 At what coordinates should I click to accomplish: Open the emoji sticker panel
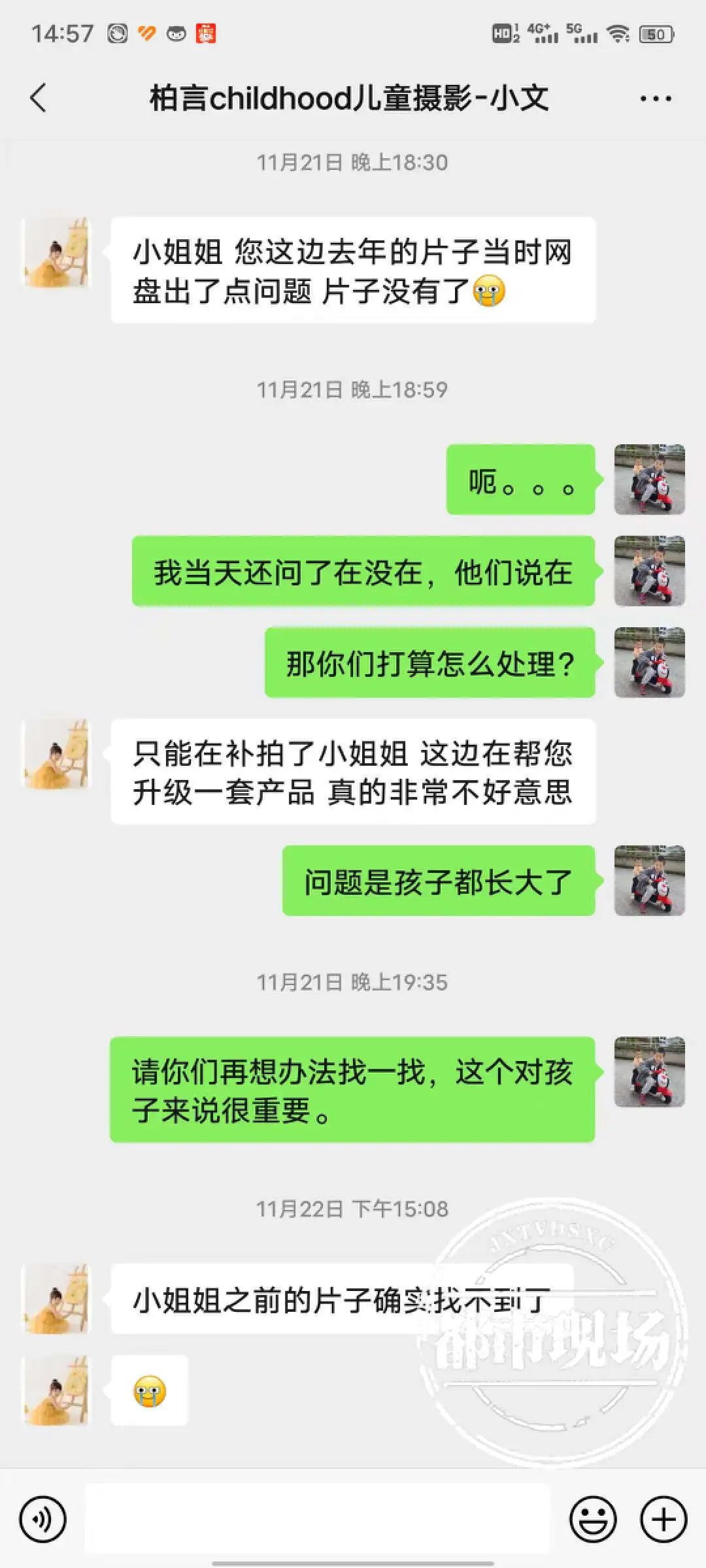(x=593, y=1520)
